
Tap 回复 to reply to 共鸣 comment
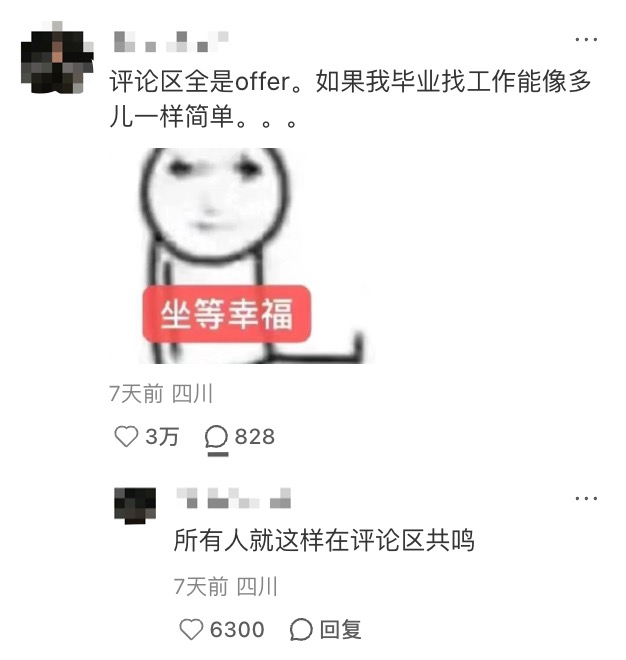326,629
